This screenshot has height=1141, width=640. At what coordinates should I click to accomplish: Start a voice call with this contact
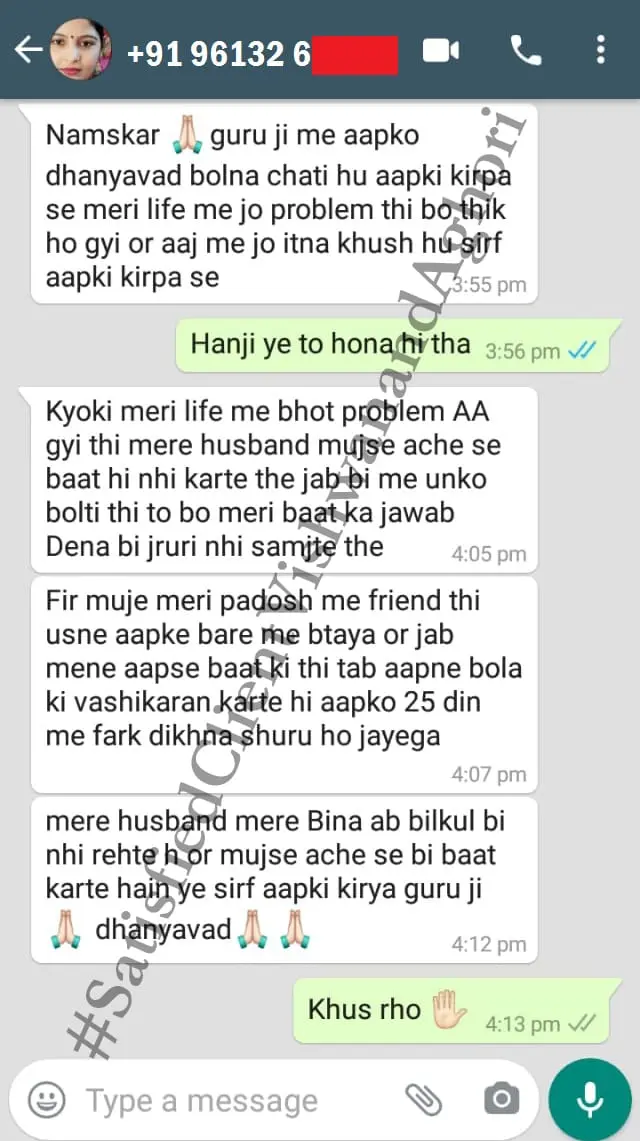pyautogui.click(x=525, y=50)
